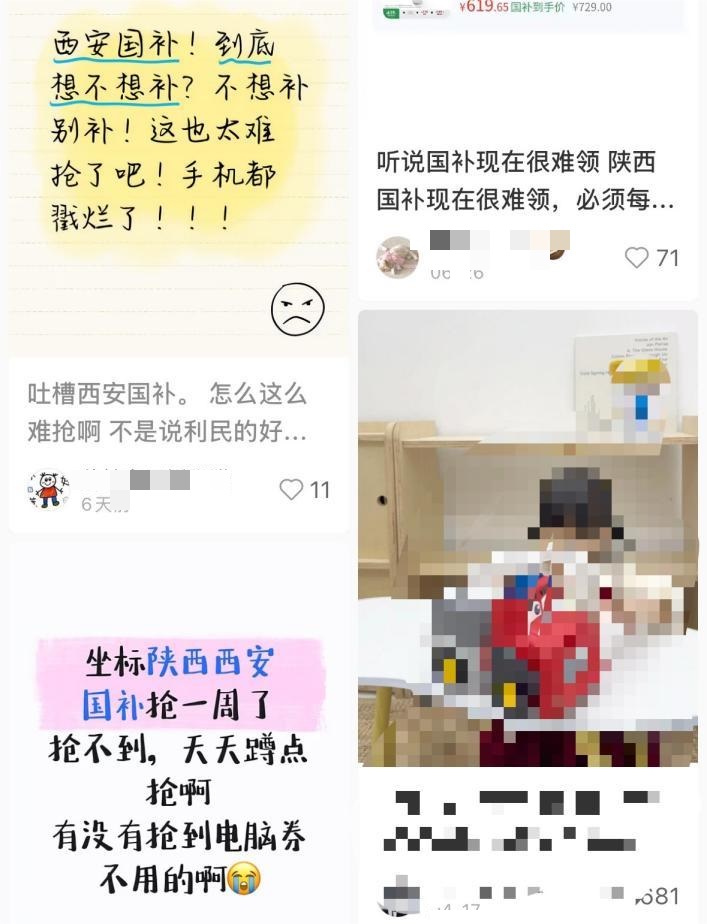Screen dimensions: 707x924
Task: Open the author avatar under 吐槽西安国补
Action: pyautogui.click(x=47, y=490)
